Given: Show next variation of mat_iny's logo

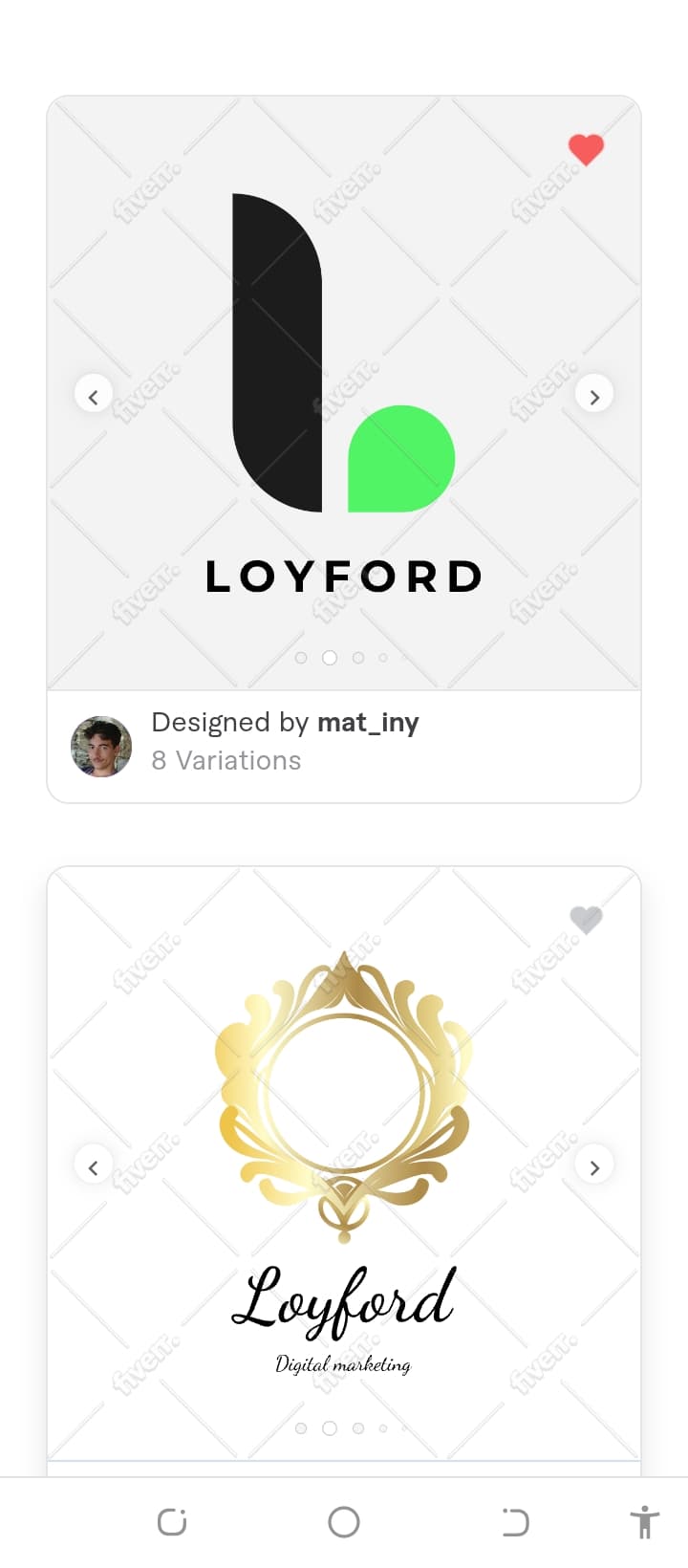Looking at the screenshot, I should (594, 396).
